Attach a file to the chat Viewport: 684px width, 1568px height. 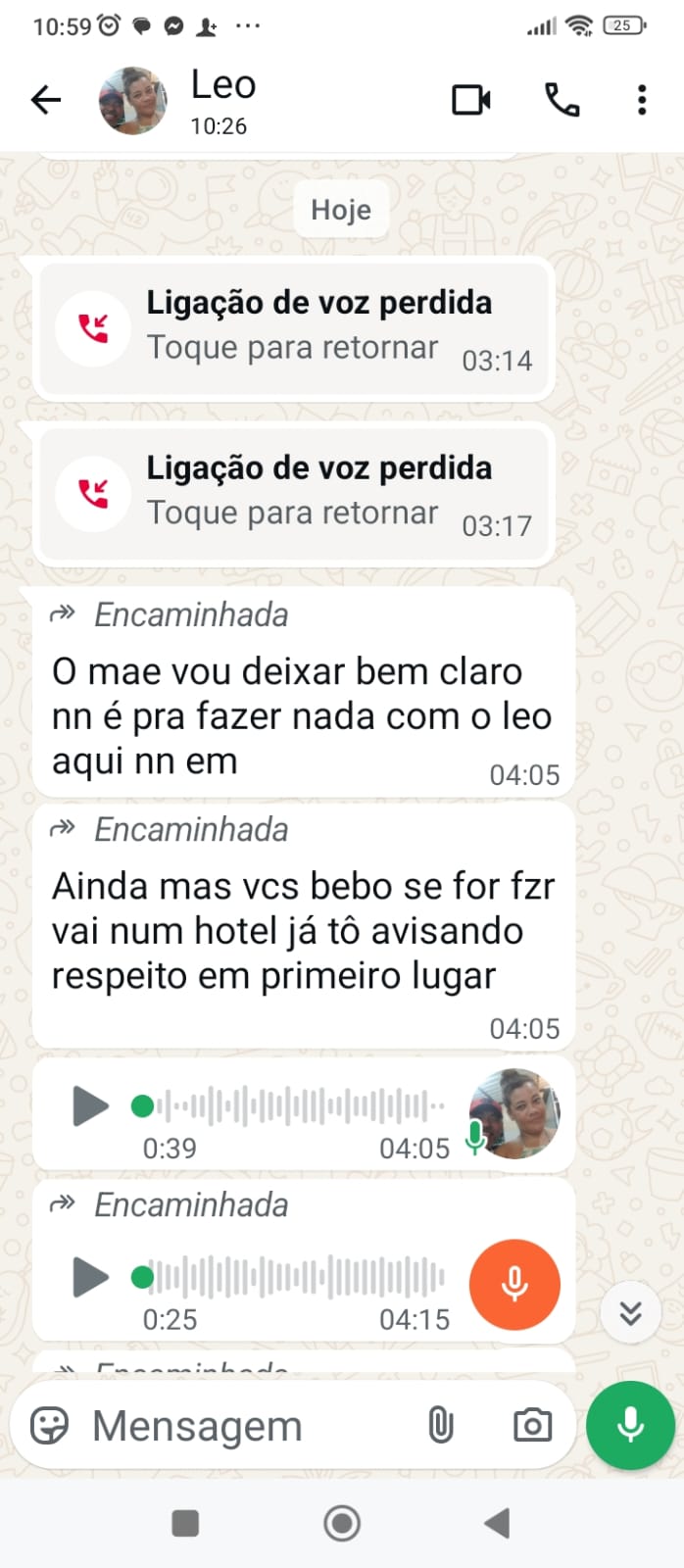pos(441,1426)
